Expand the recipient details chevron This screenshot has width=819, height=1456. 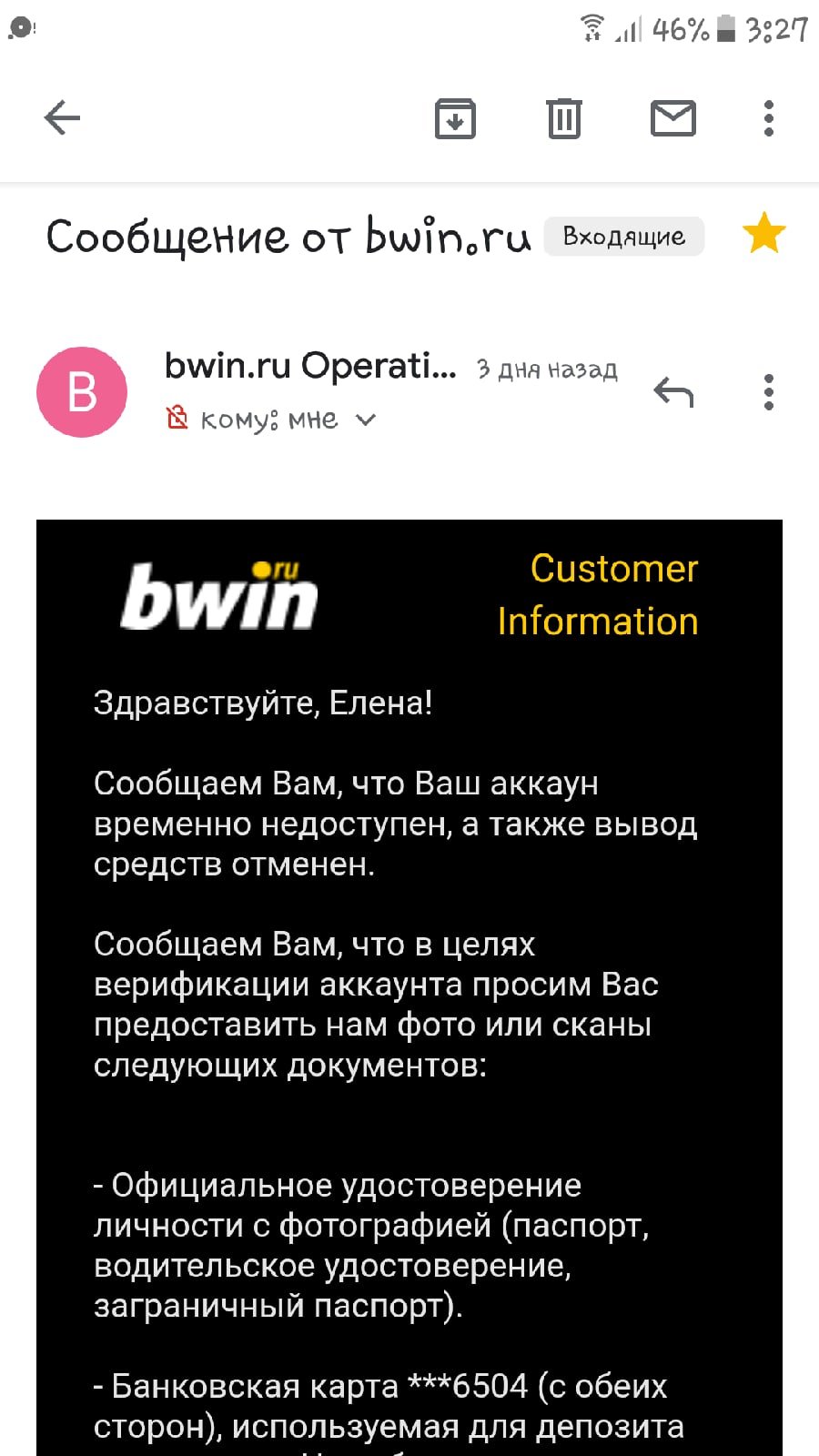[x=365, y=420]
